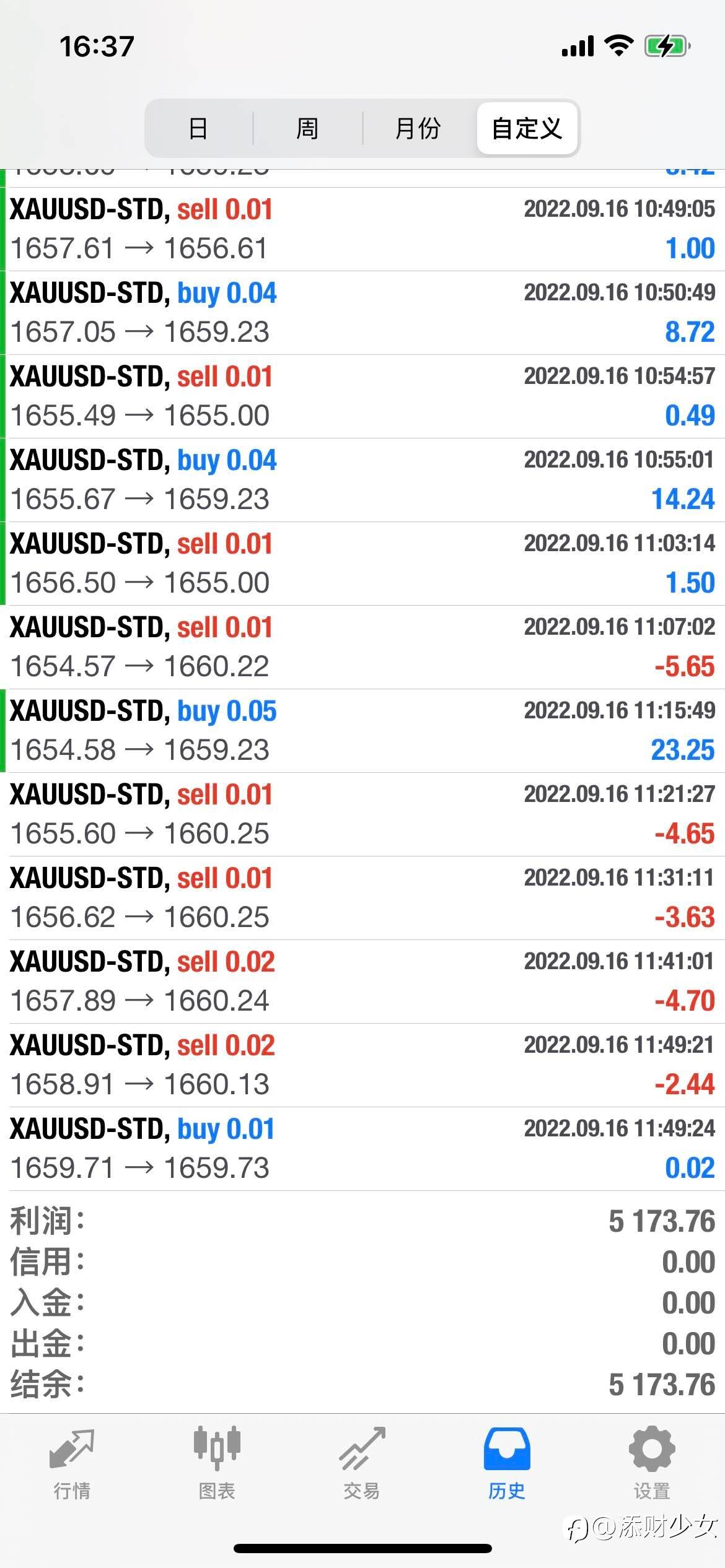Select the 自定义 period tab
Viewport: 725px width, 1568px height.
[x=527, y=128]
